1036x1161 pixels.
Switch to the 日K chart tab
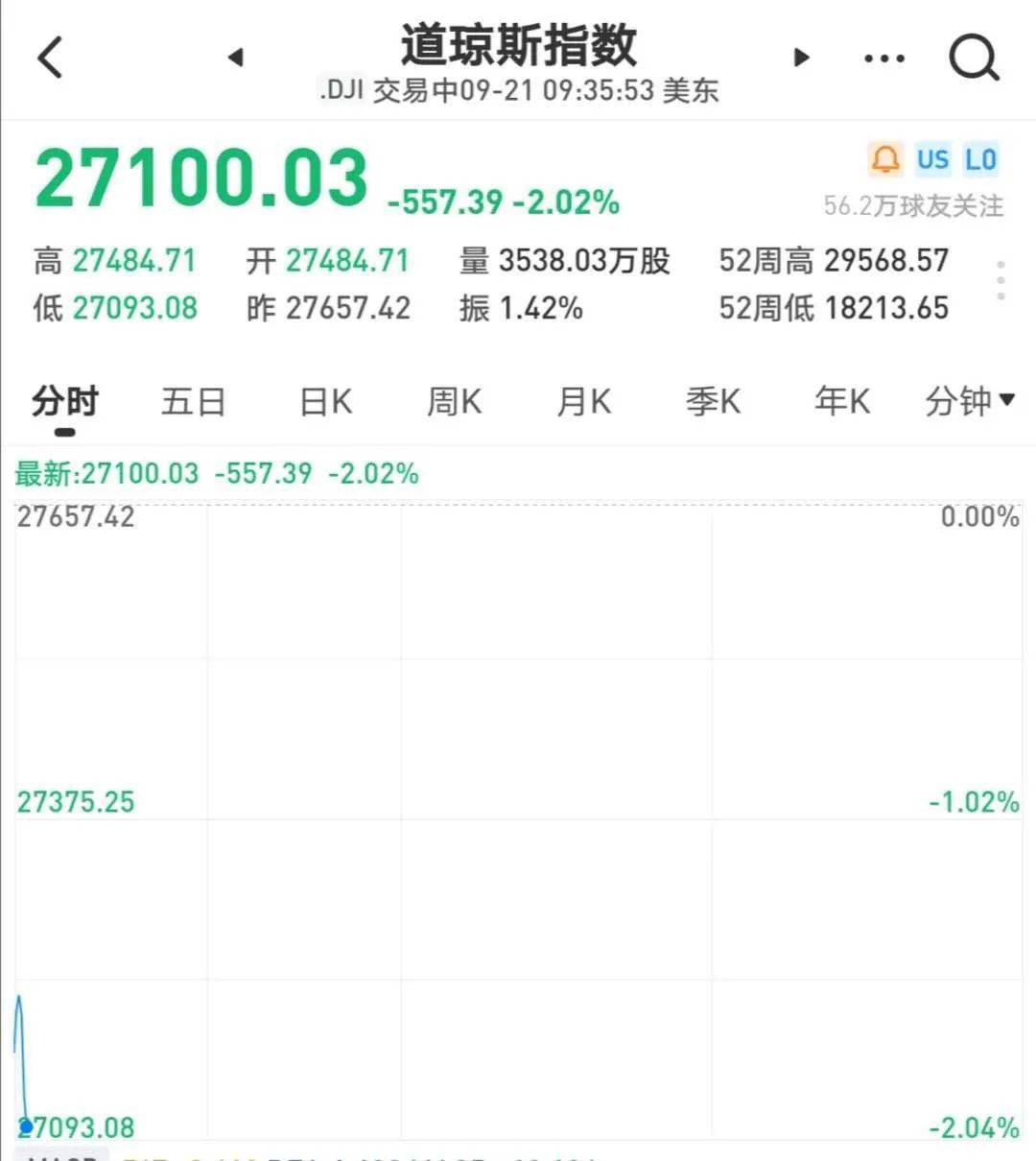point(326,401)
